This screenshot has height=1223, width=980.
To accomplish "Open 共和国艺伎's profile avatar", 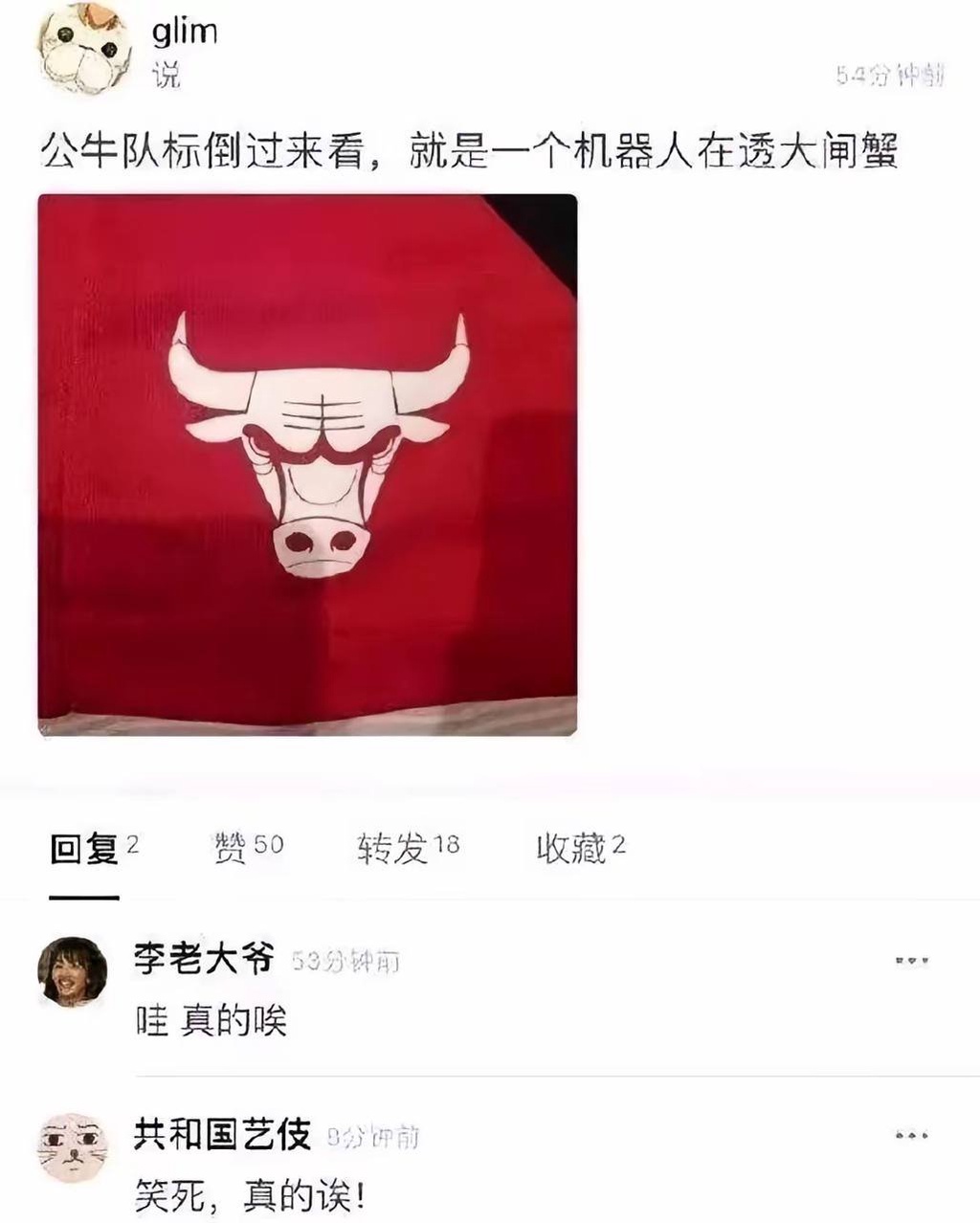I will (72, 1147).
